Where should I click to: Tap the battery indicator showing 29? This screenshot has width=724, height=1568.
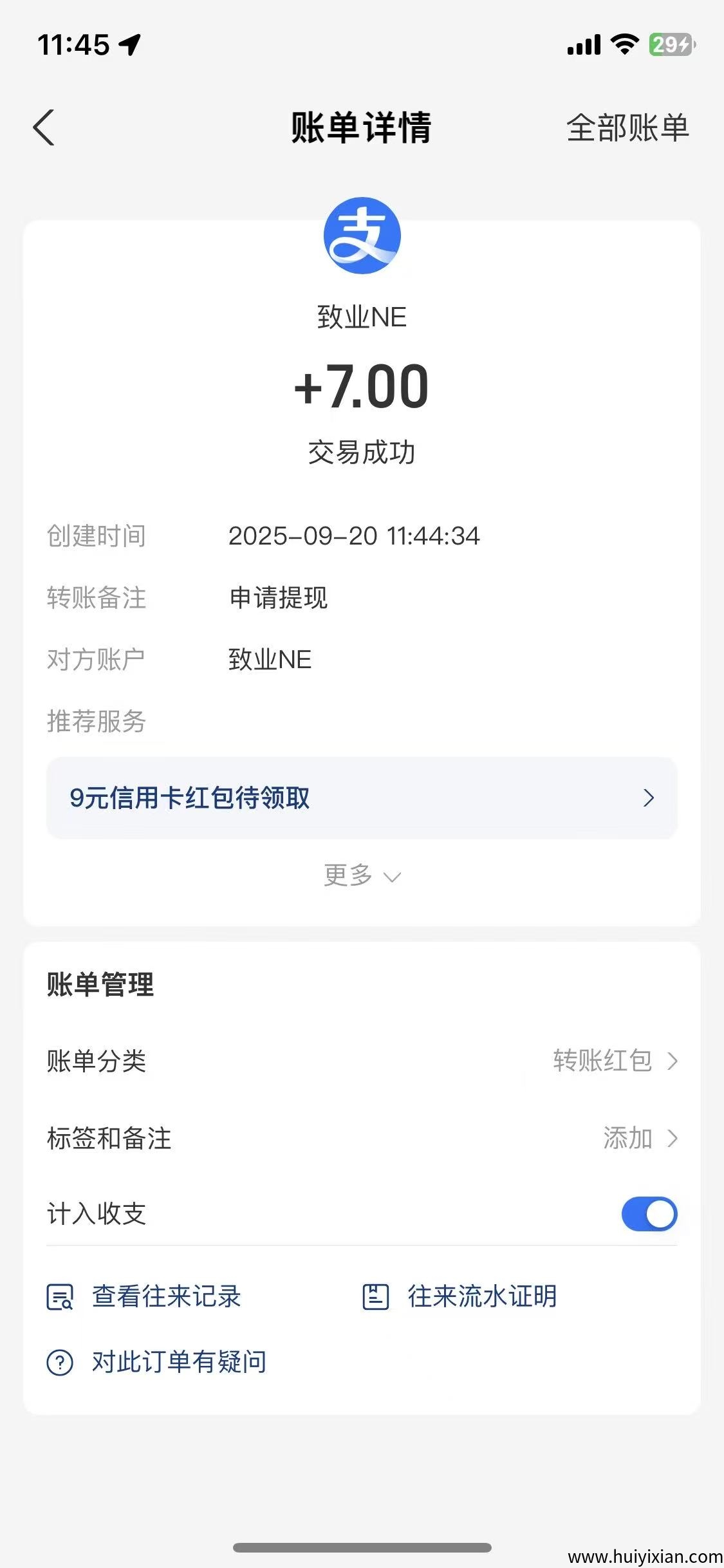point(667,44)
